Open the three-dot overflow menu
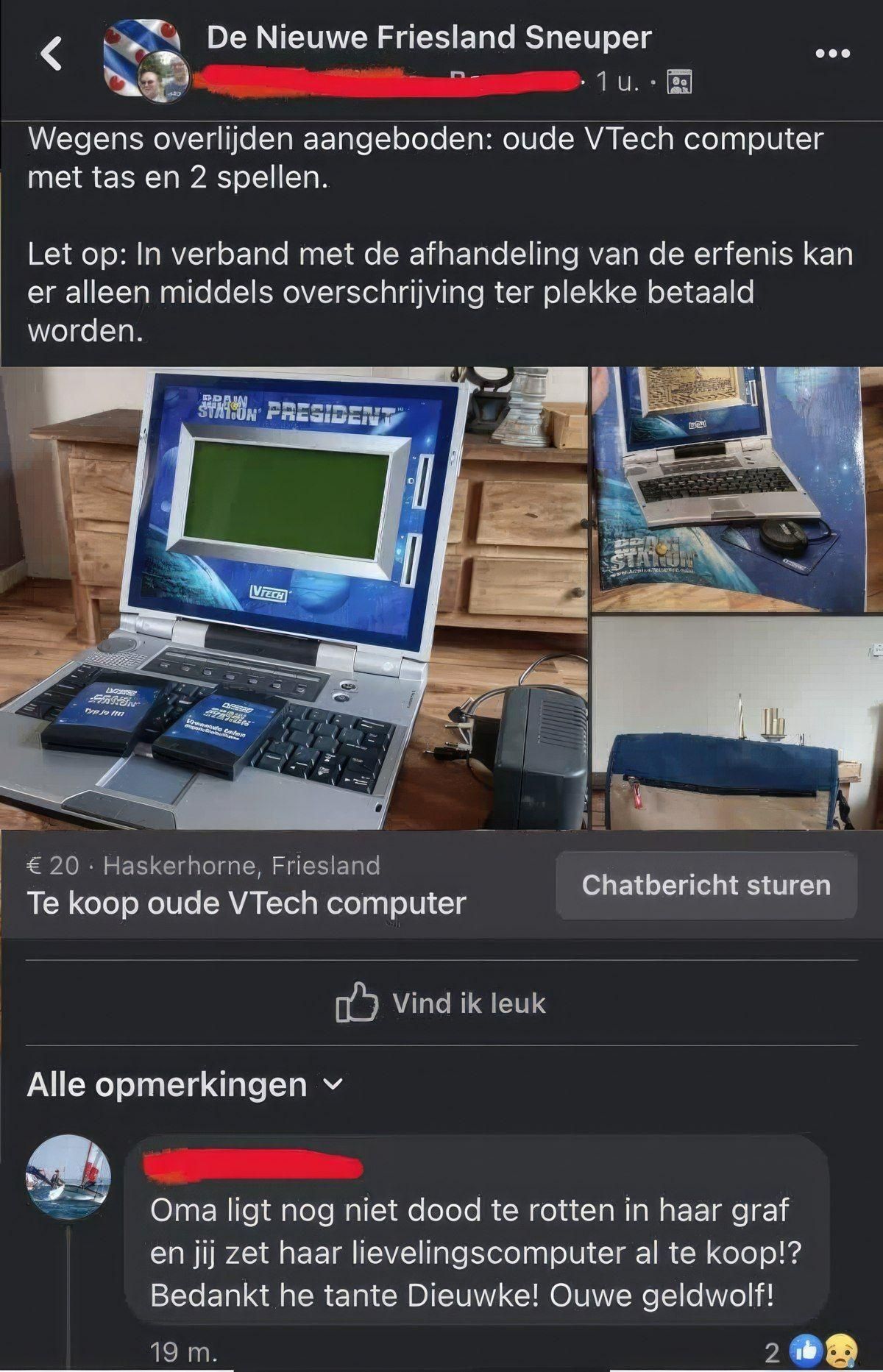This screenshot has width=883, height=1372. coord(832,54)
